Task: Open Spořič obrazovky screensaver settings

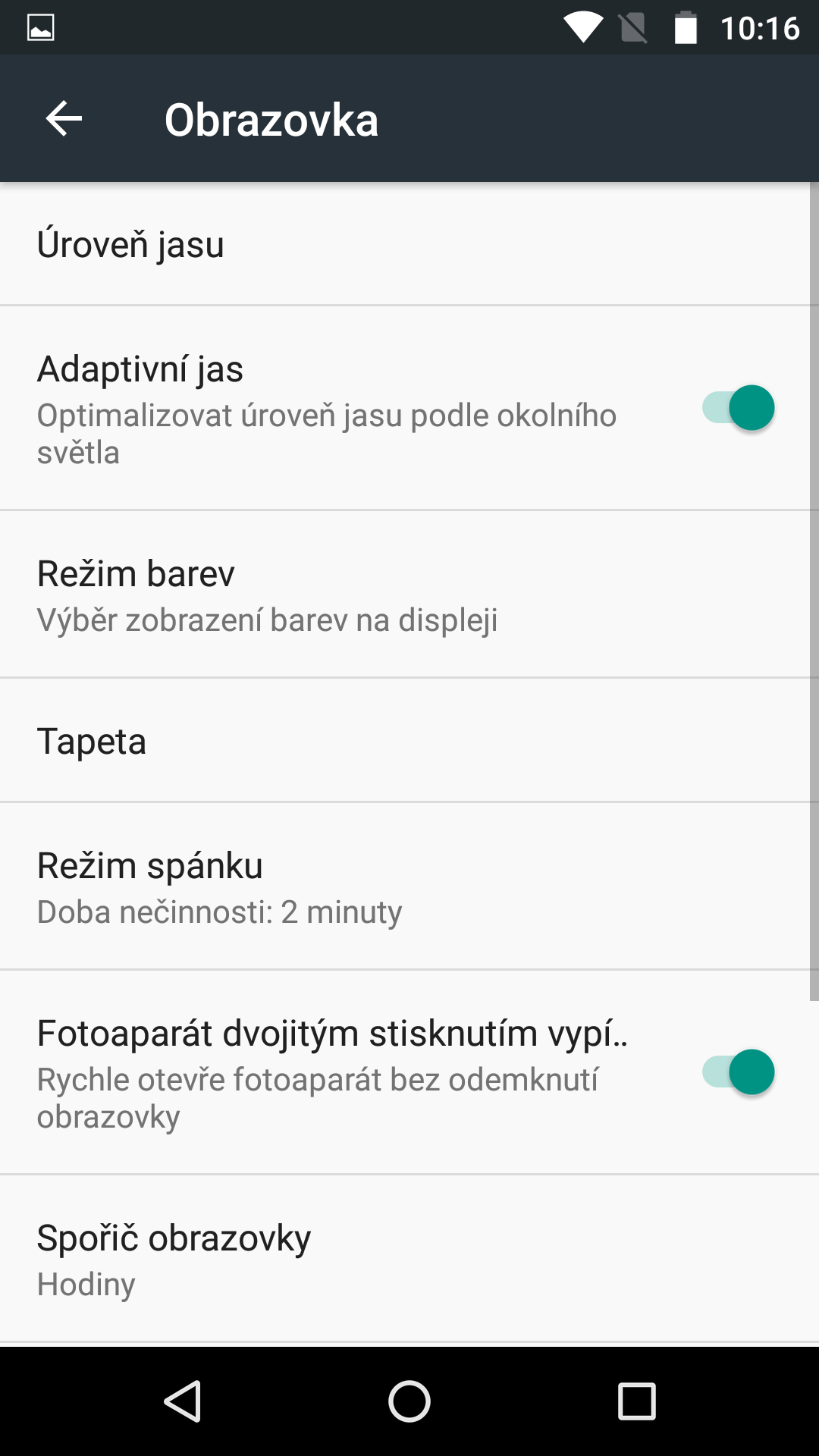Action: 409,1259
